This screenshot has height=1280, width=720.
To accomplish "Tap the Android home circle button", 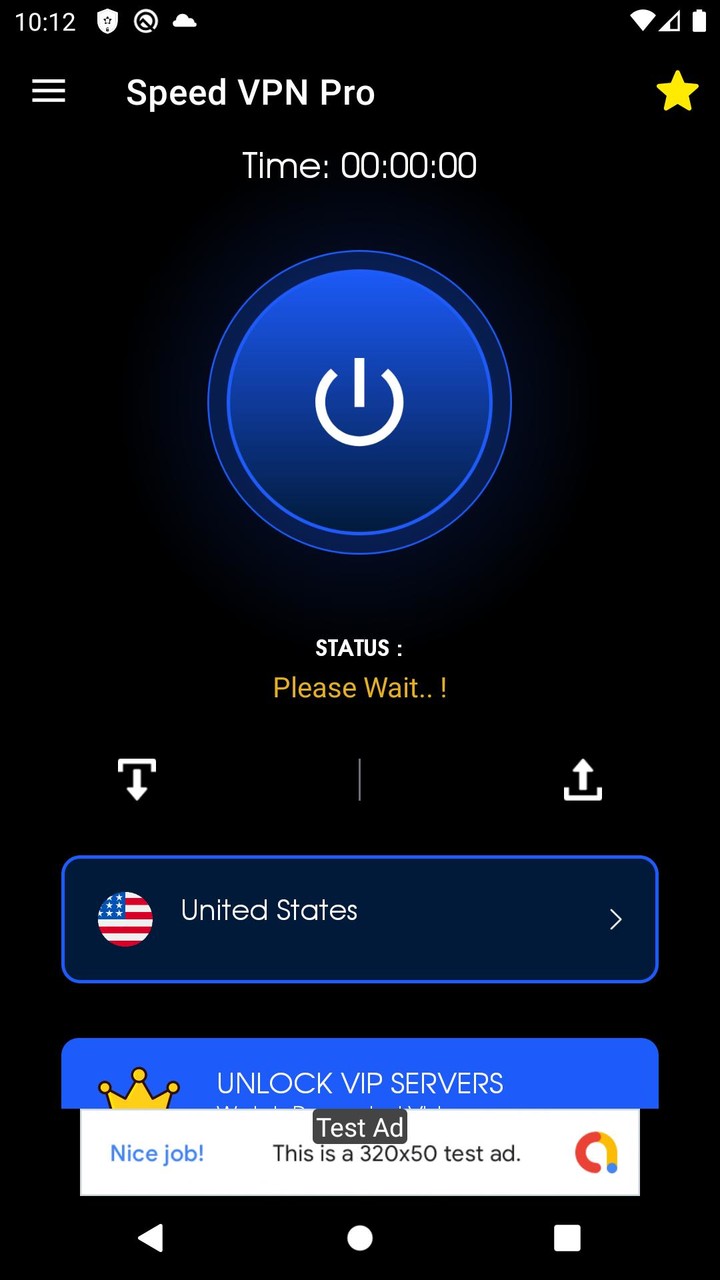I will pyautogui.click(x=360, y=1237).
